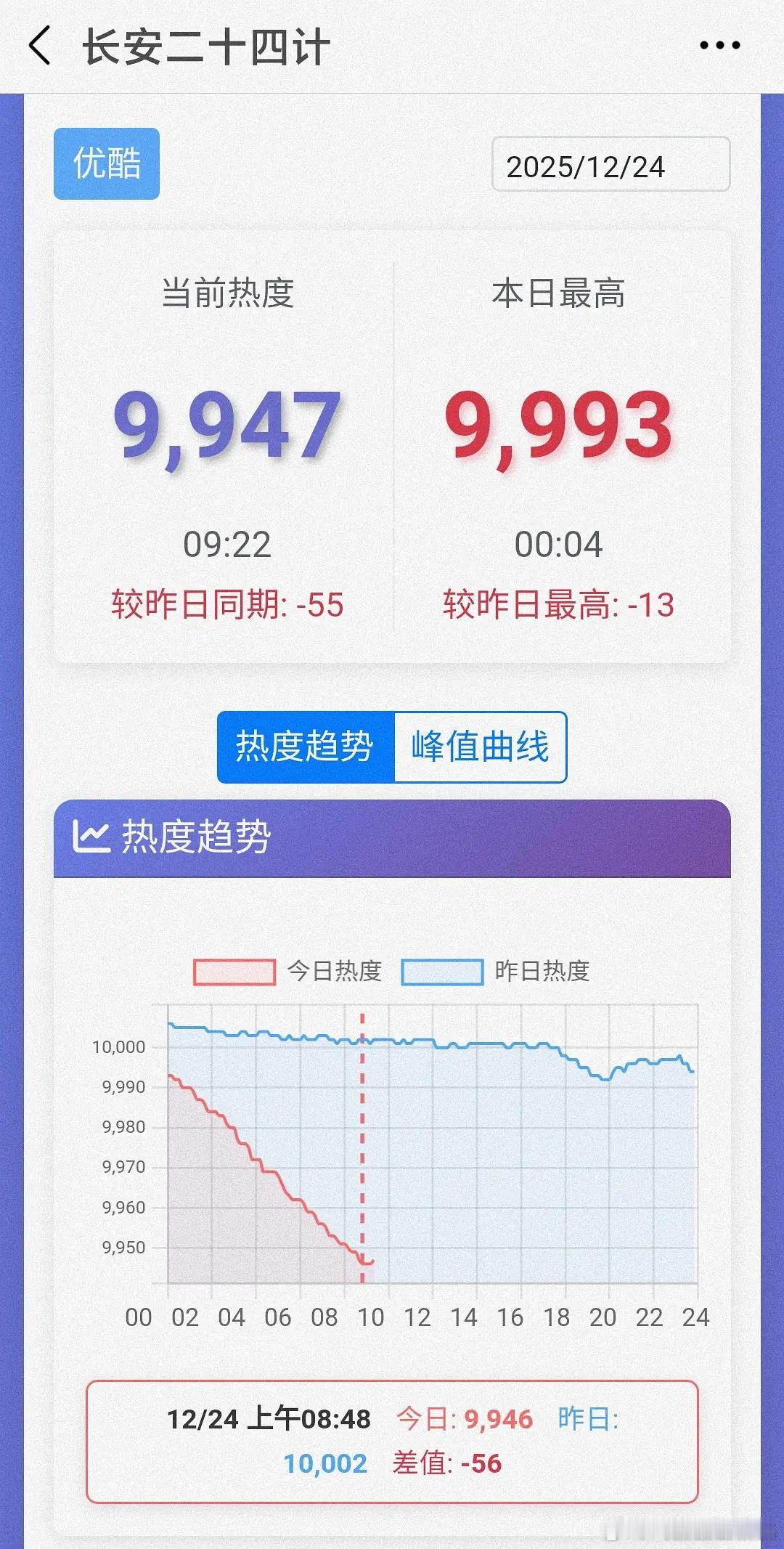Expand details of 较昨日同期: -55
784x1549 pixels.
point(231,605)
